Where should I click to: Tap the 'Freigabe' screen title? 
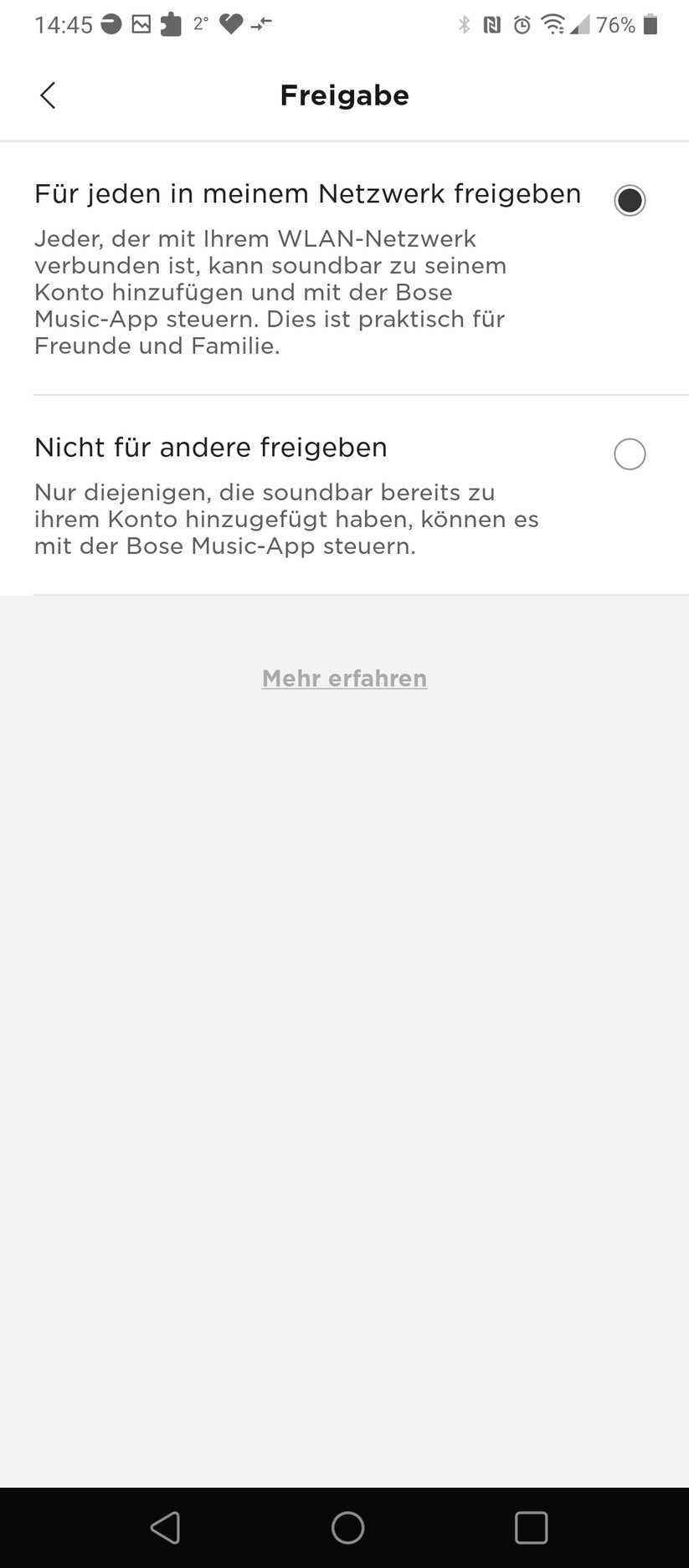point(344,95)
